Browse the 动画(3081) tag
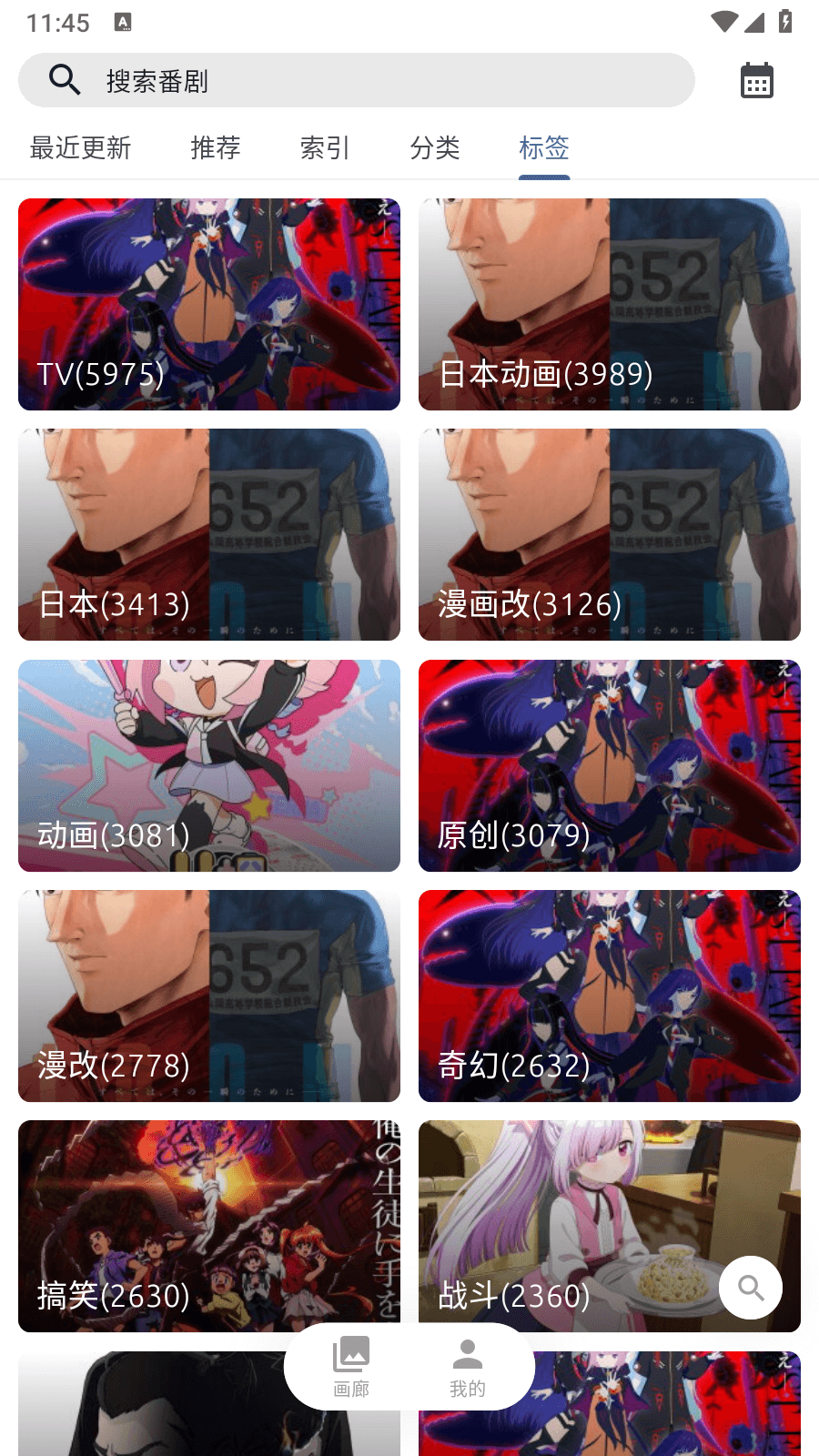The width and height of the screenshot is (819, 1456). tap(209, 765)
